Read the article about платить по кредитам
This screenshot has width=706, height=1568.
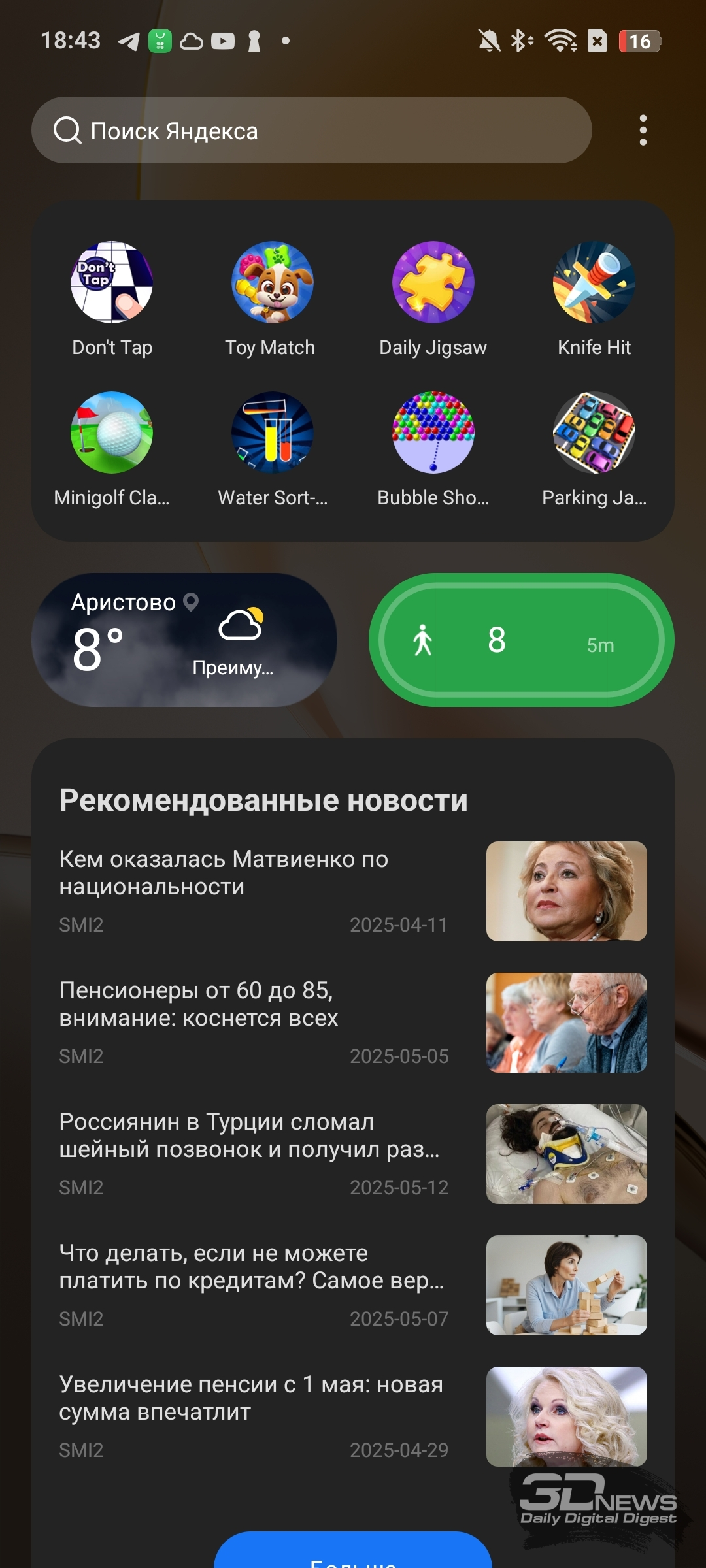click(353, 1285)
